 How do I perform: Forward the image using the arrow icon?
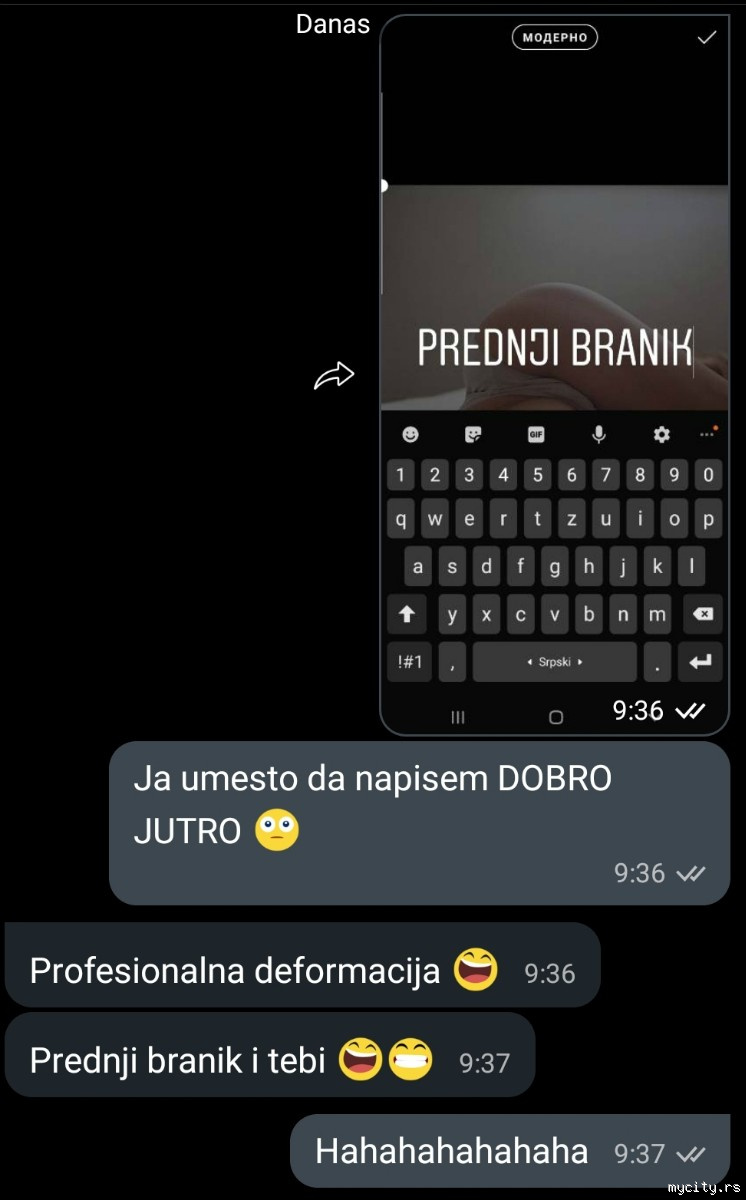(334, 376)
